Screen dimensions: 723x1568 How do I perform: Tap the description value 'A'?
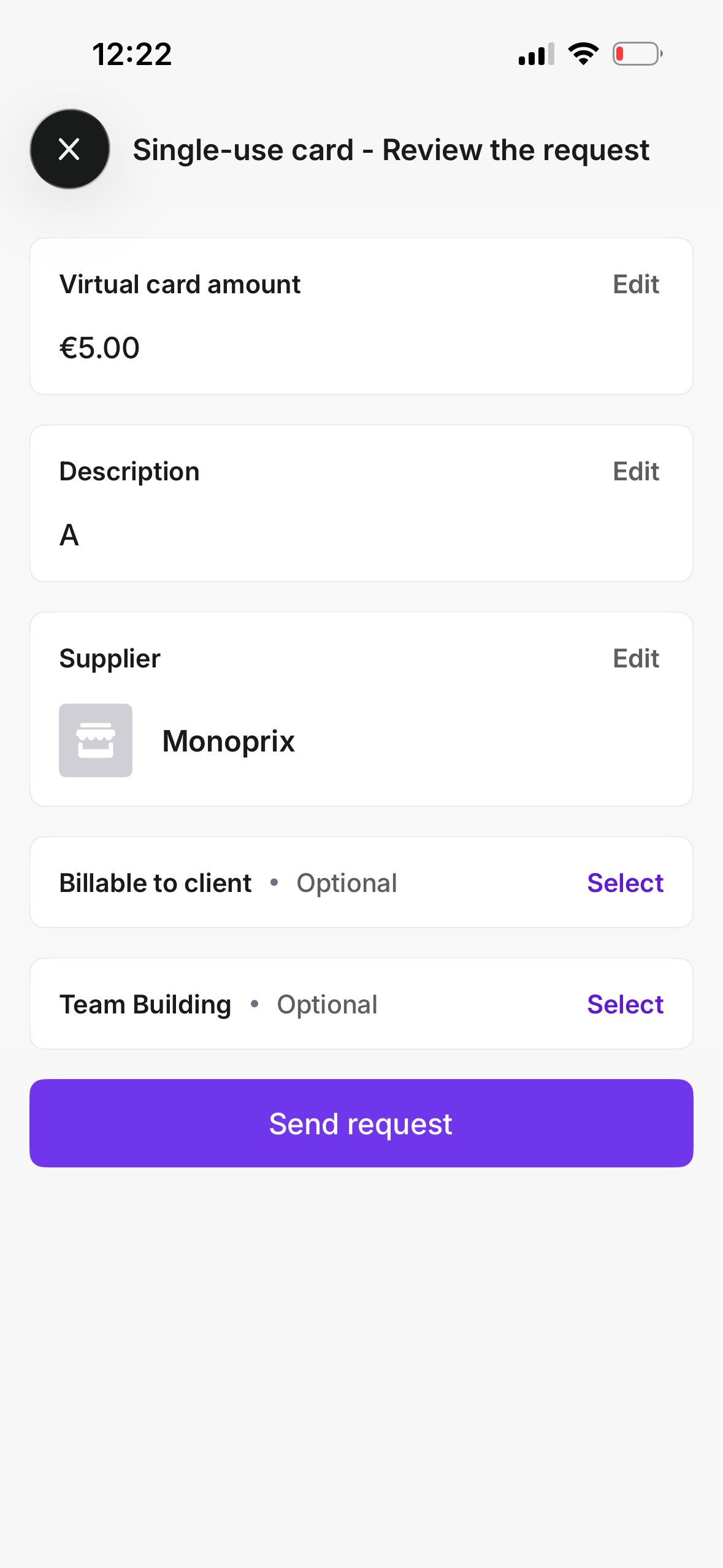[x=69, y=536]
